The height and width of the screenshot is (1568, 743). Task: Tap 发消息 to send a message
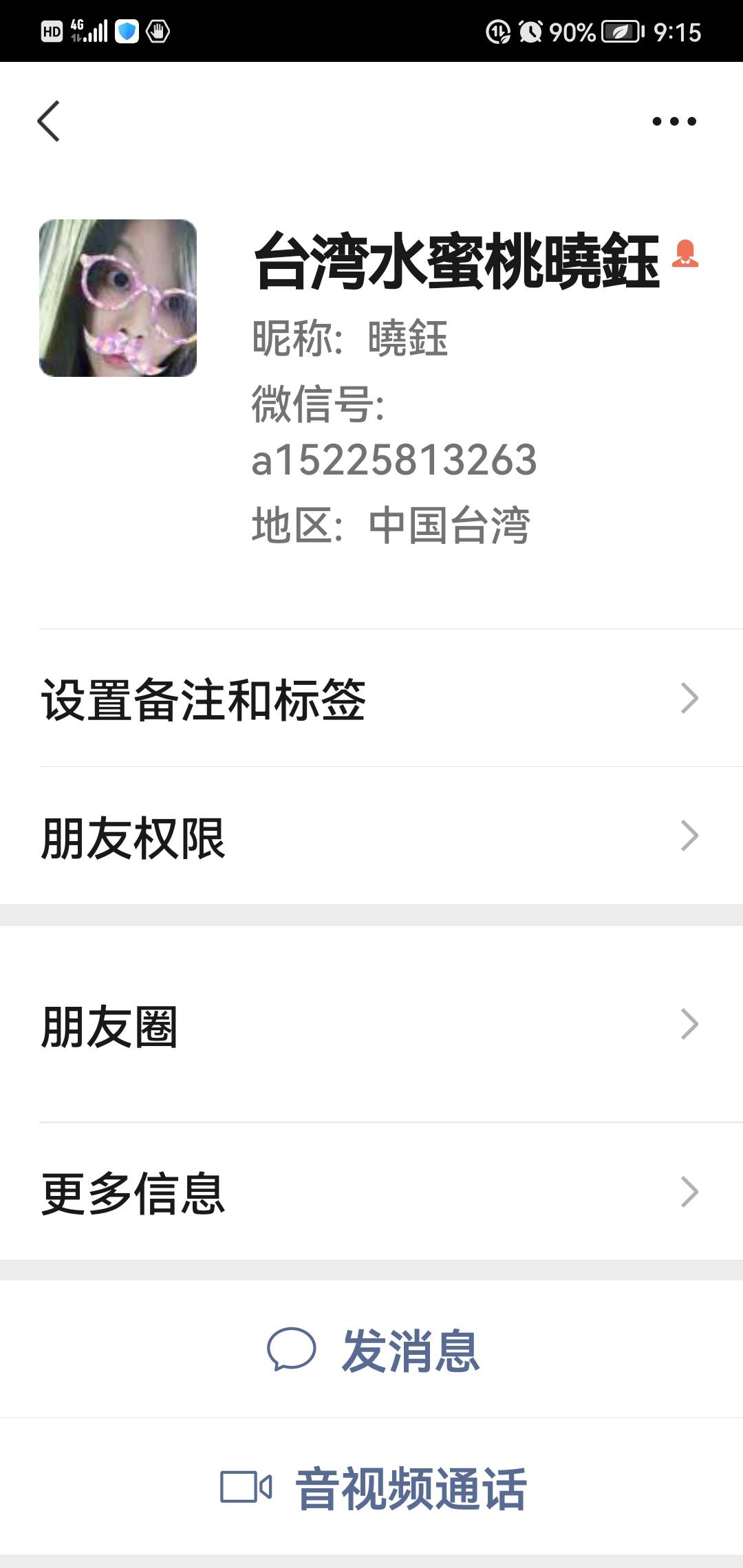[x=373, y=1349]
